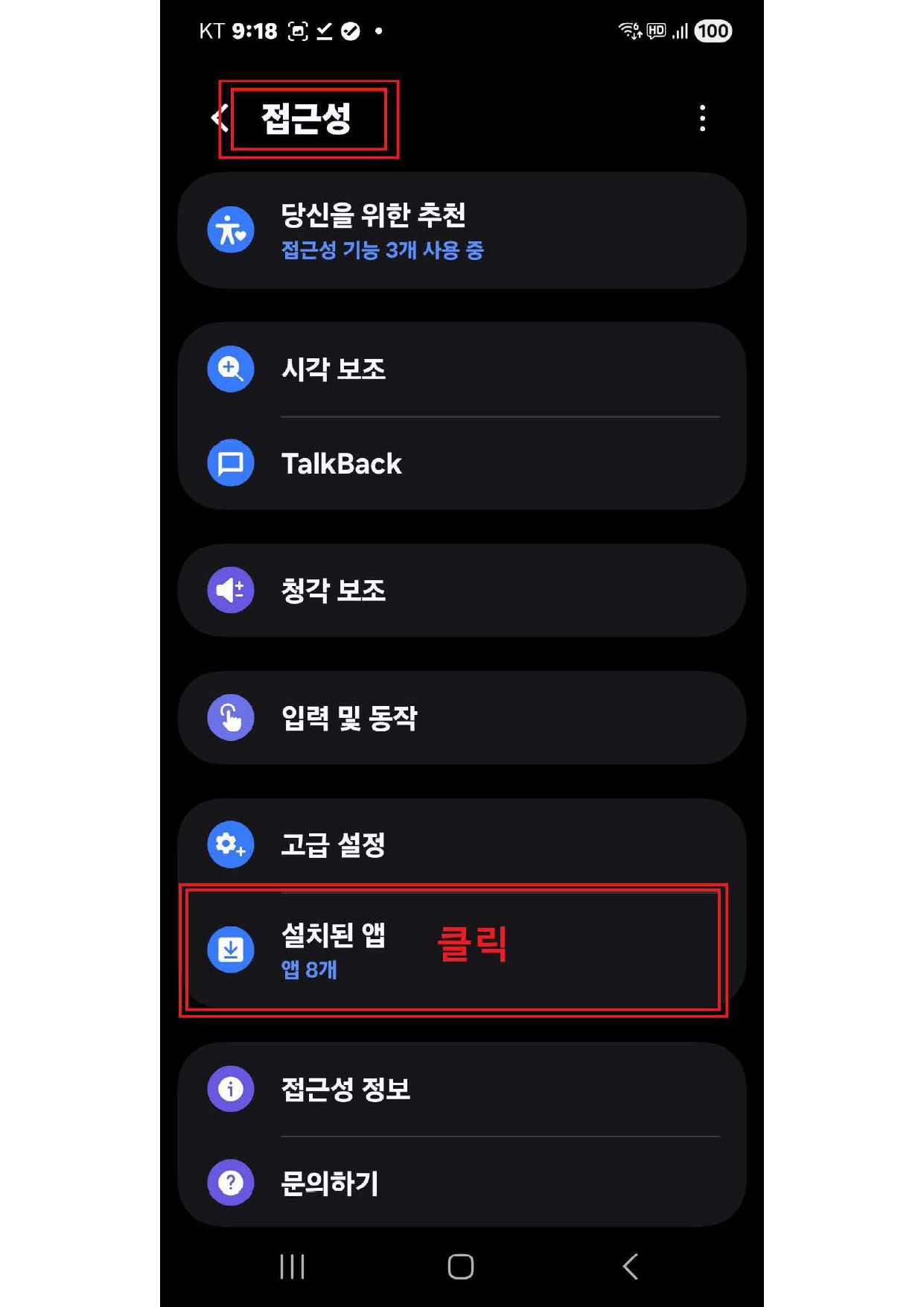924x1307 pixels.
Task: Open 고급 설정
Action: pos(462,845)
